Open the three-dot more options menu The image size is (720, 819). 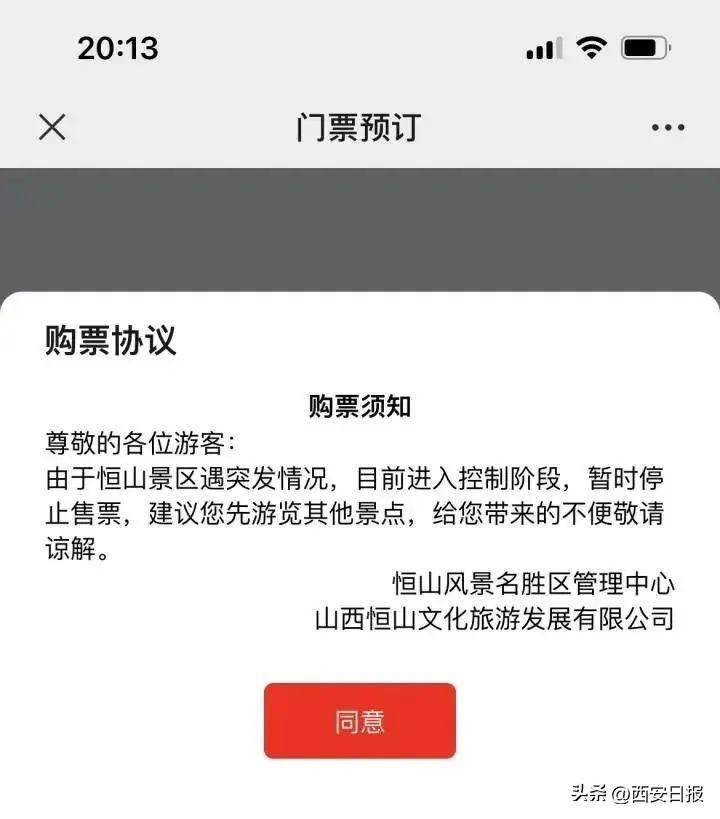tap(667, 128)
